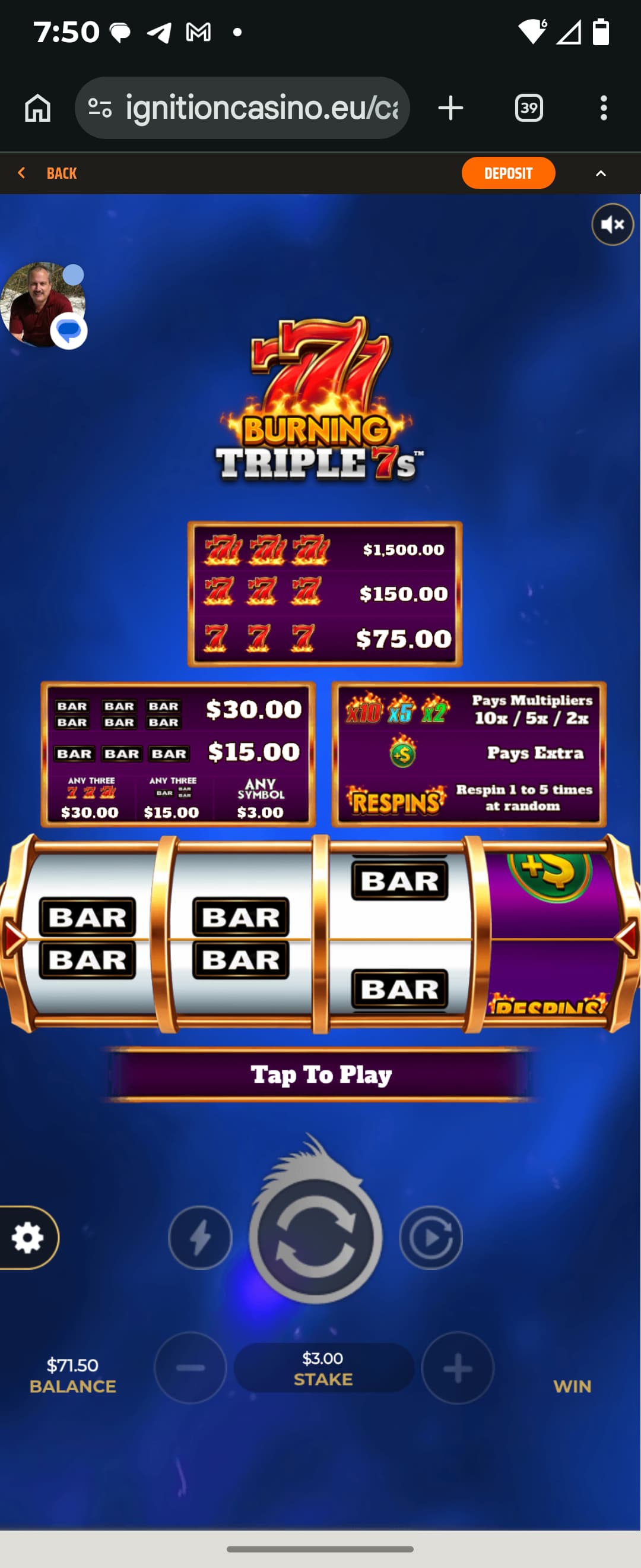
Task: Go back to the casino lobby
Action: (x=50, y=173)
